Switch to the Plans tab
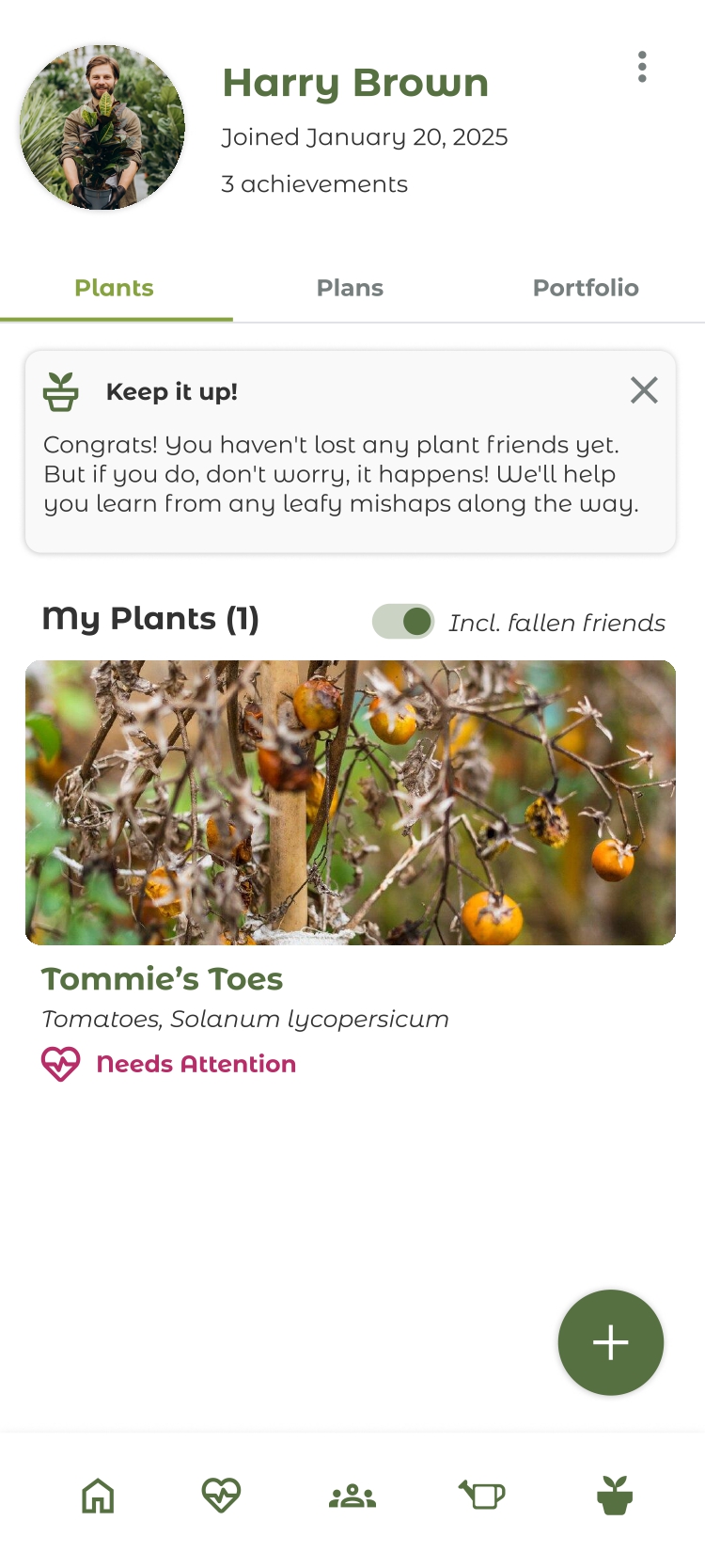The image size is (705, 1568). click(350, 288)
